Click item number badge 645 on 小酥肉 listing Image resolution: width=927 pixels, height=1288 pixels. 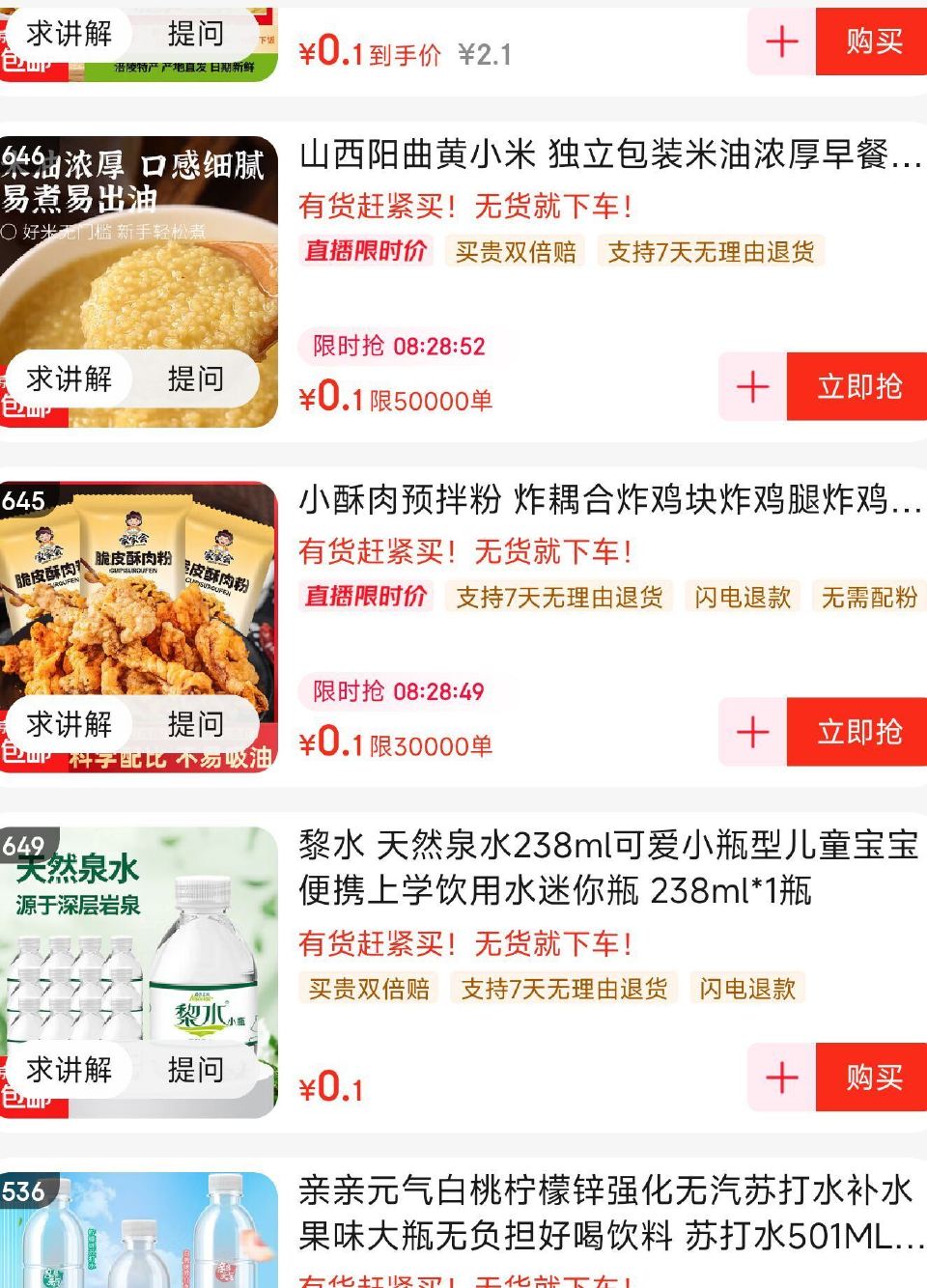(26, 501)
